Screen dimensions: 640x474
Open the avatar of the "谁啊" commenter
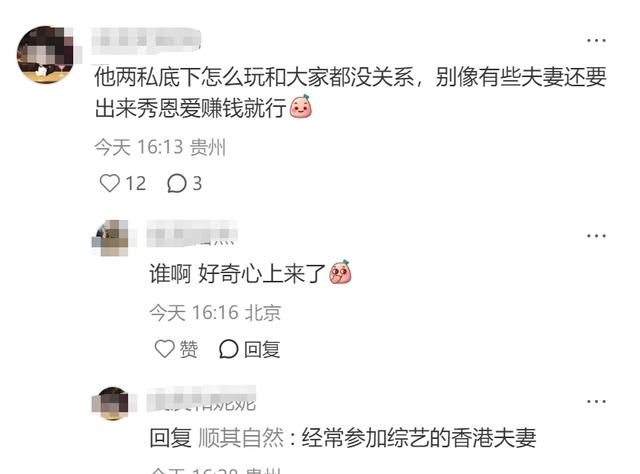(112, 237)
